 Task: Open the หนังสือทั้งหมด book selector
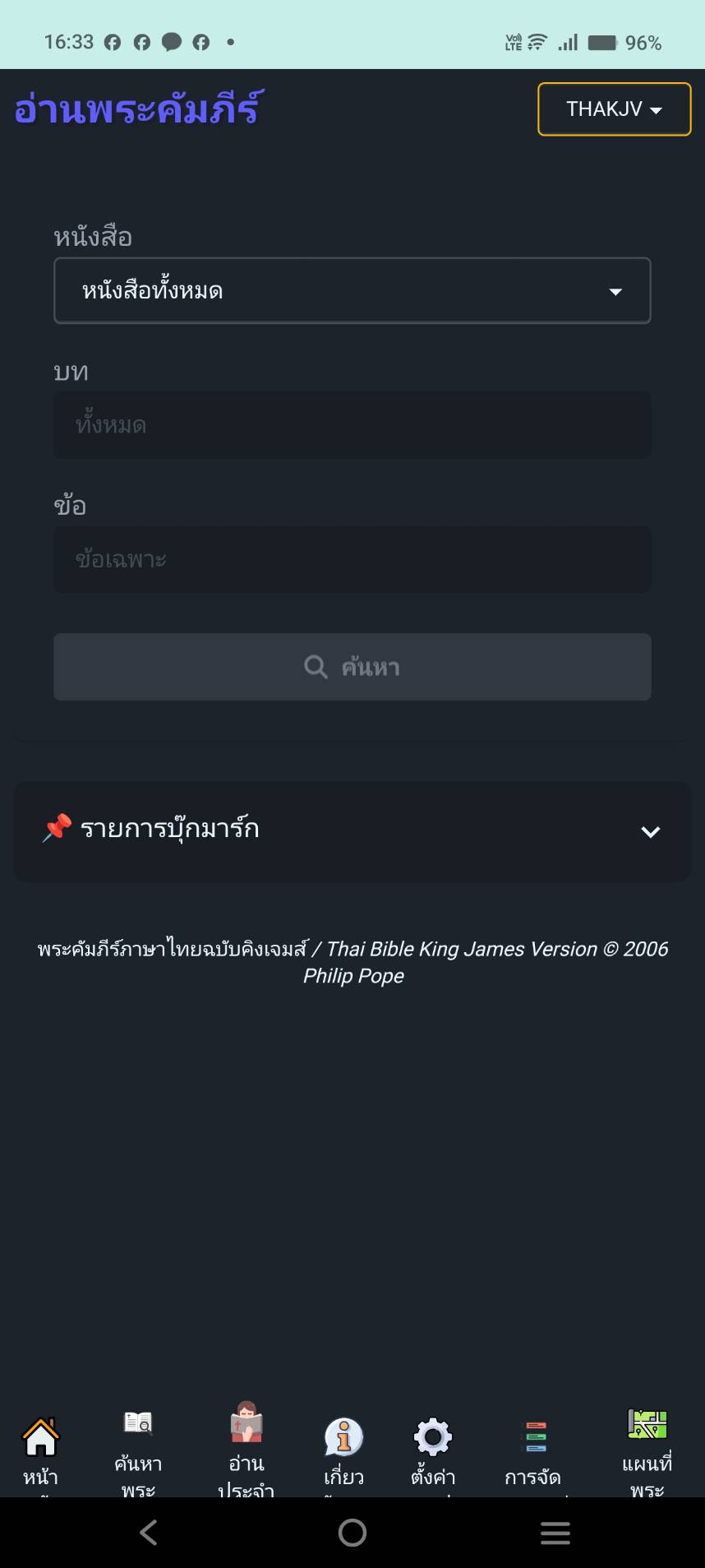click(352, 291)
